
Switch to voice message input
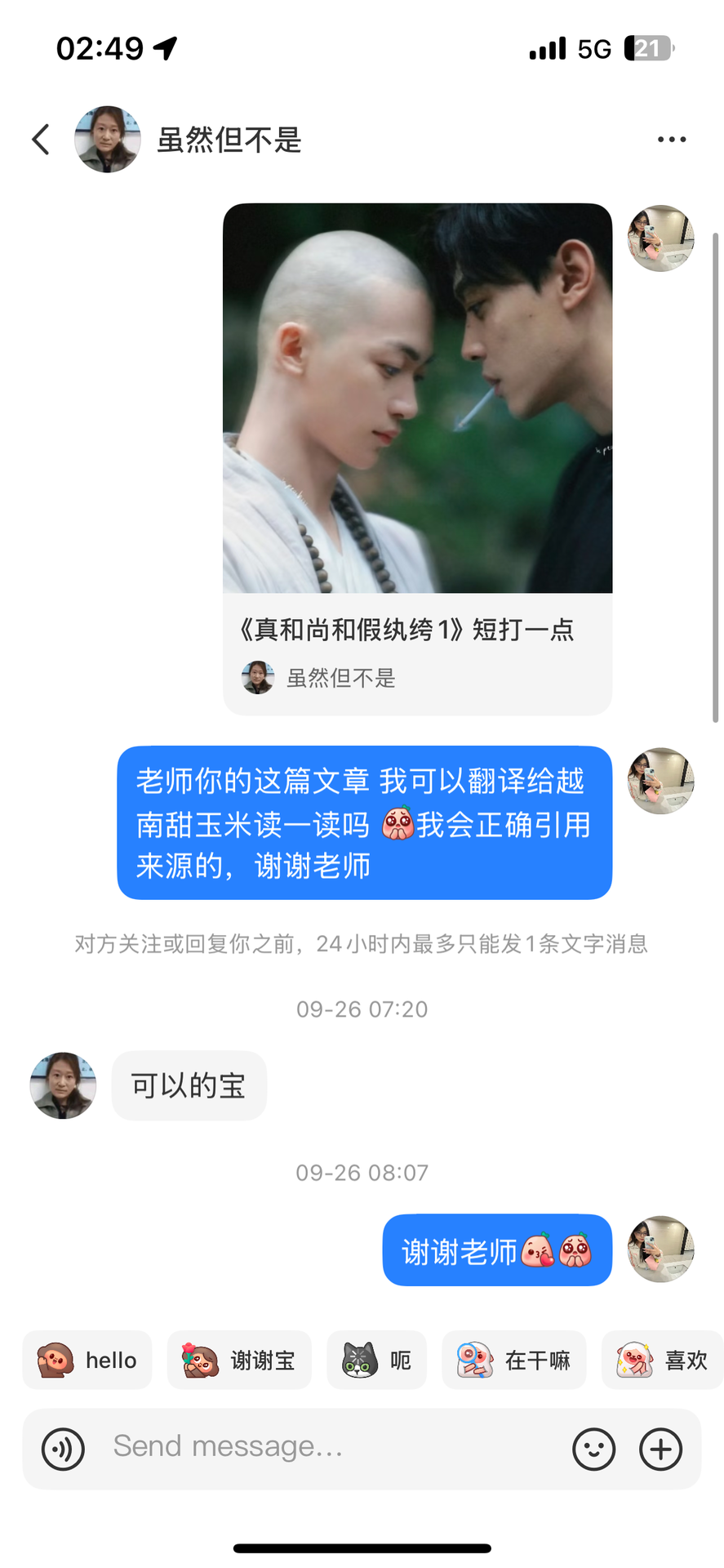pyautogui.click(x=63, y=1450)
